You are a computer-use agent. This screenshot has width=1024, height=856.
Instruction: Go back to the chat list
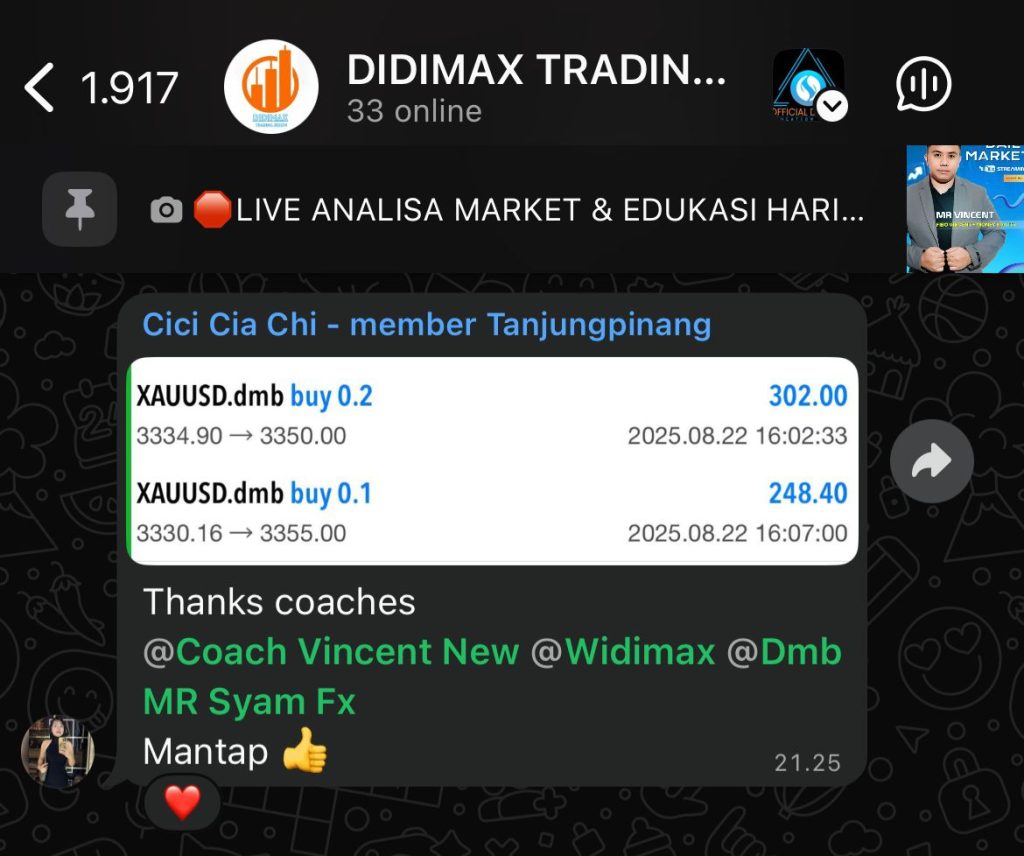(40, 88)
